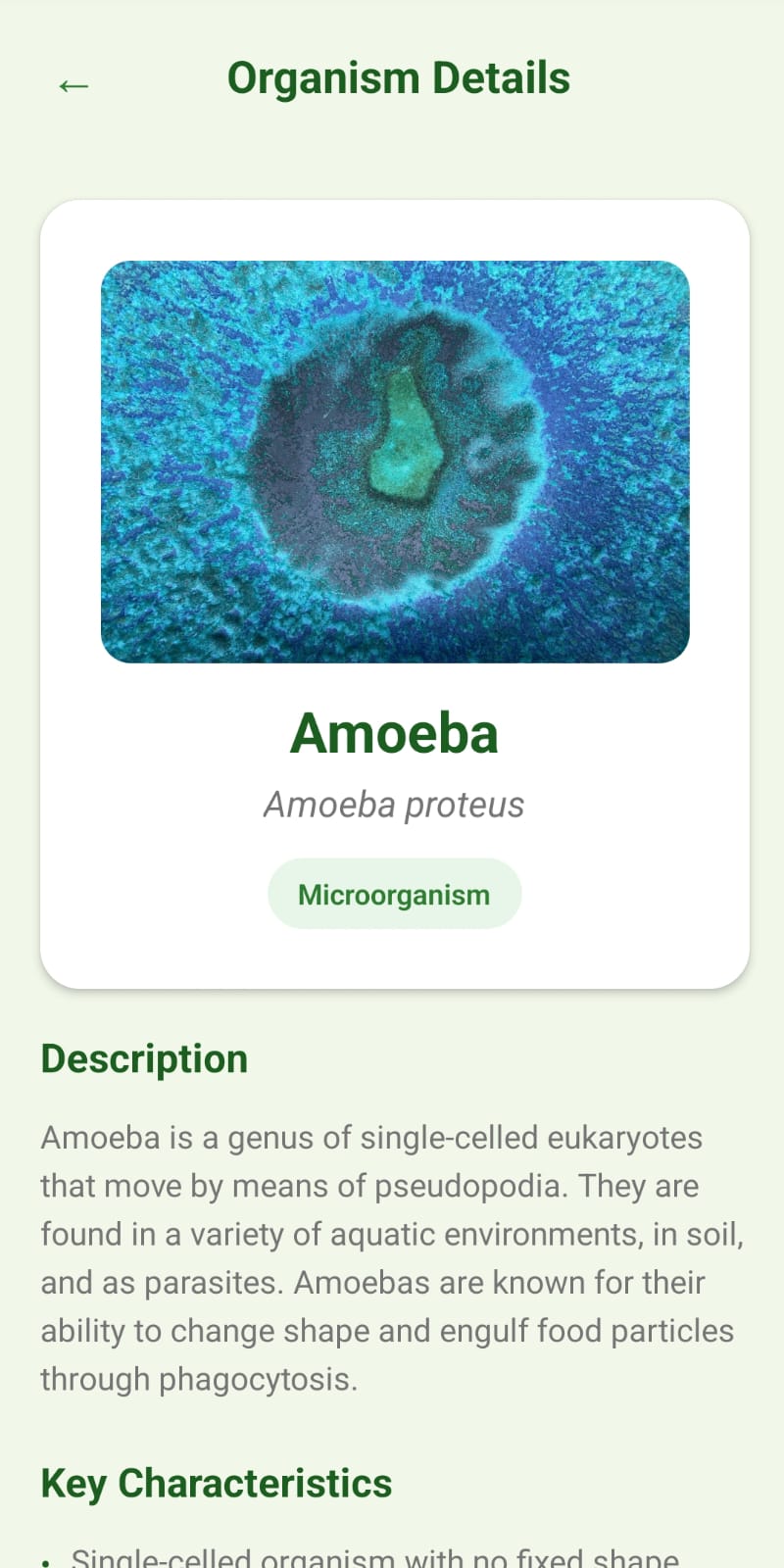Tap the Organism Details header title
784x1568 pixels.
[397, 77]
